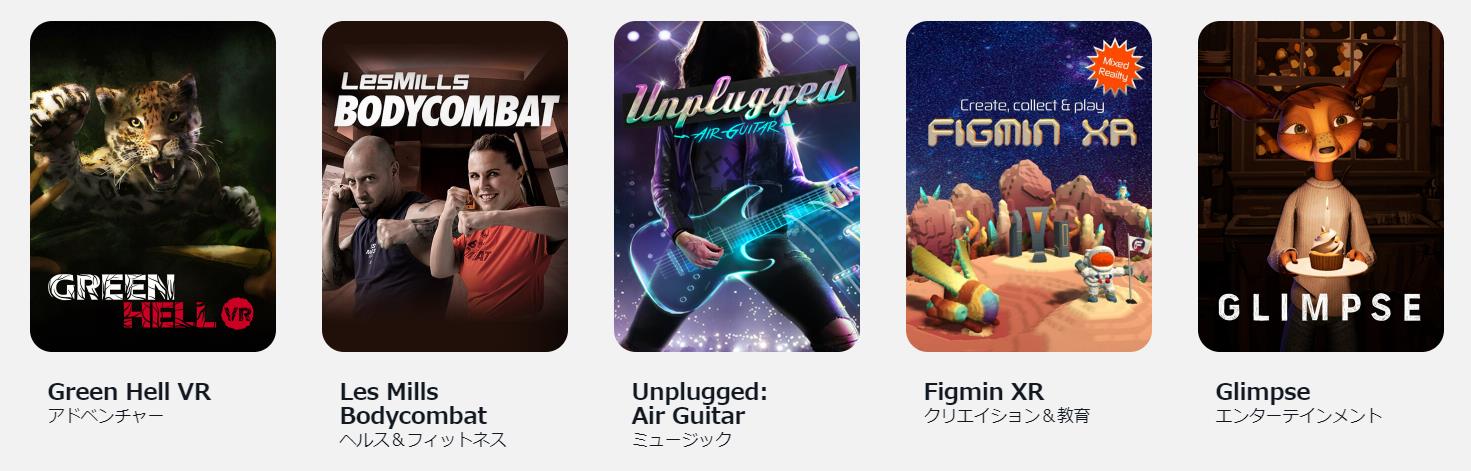
Task: Open the Green Hell VR card
Action: [153, 187]
